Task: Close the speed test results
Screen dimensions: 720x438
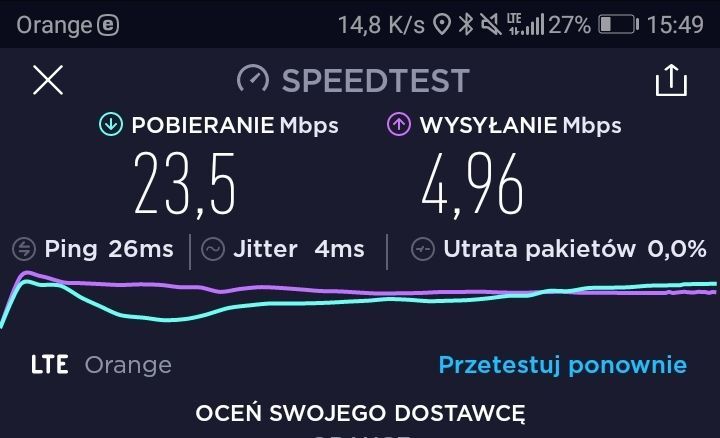Action: click(48, 80)
